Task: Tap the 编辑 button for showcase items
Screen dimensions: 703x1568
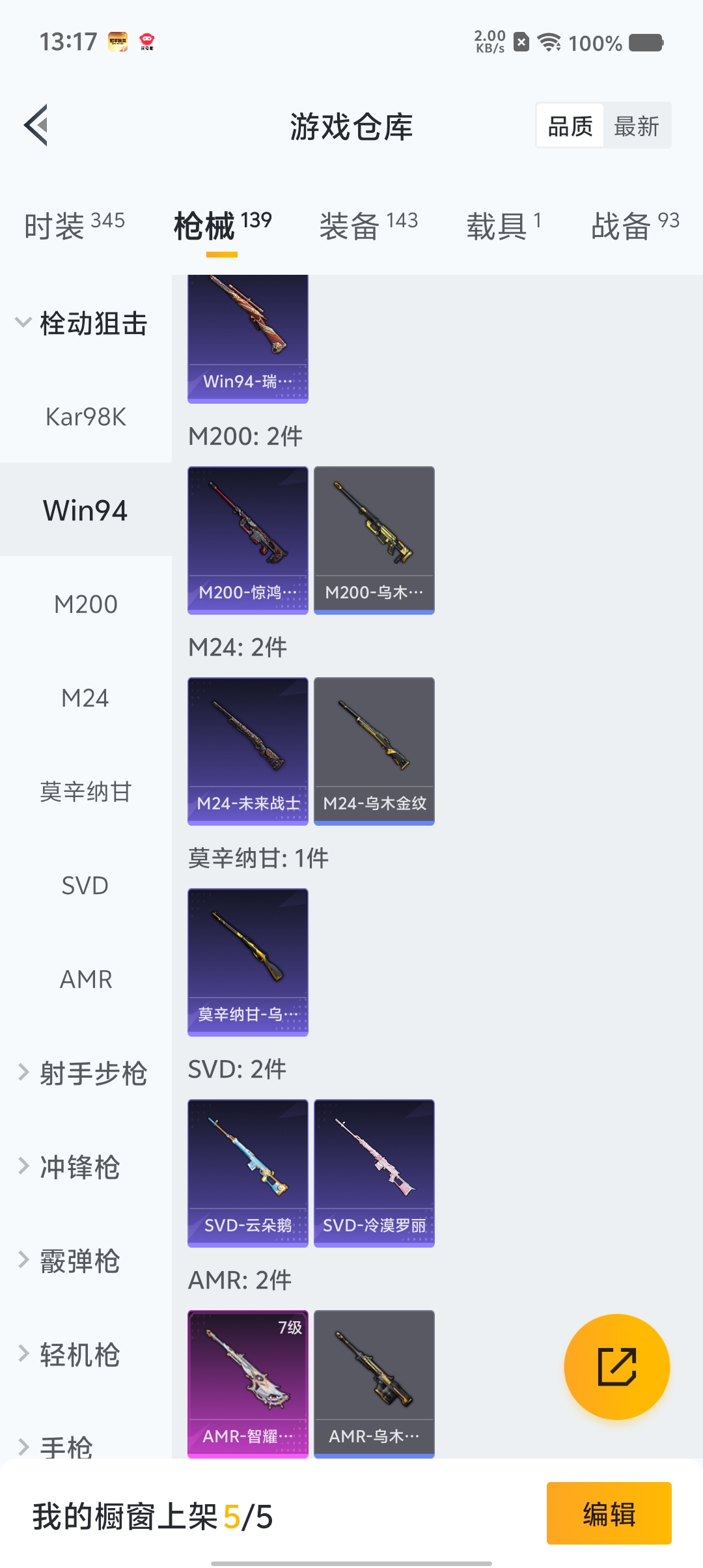Action: [x=609, y=1514]
